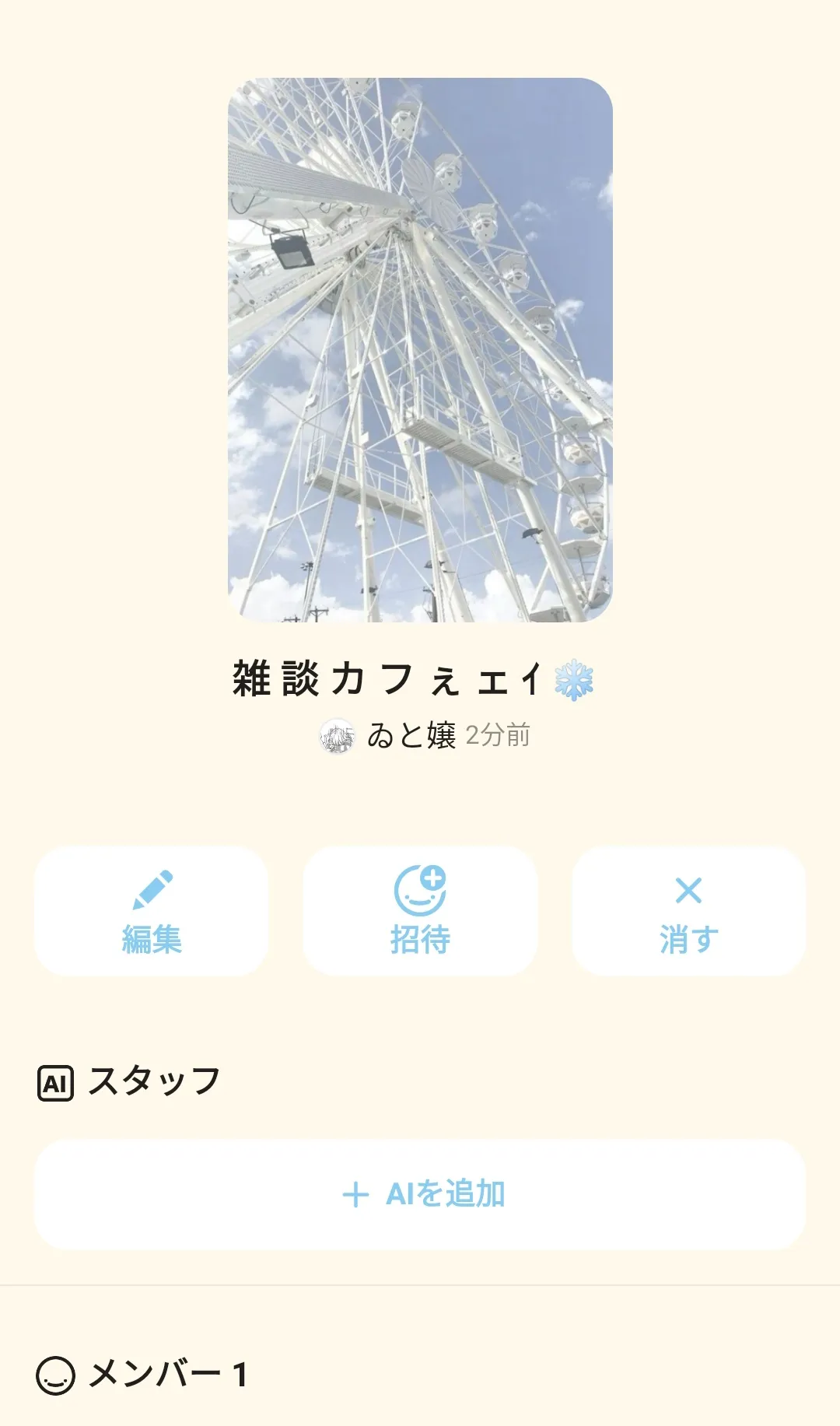Viewport: 840px width, 1426px height.
Task: Delete the room with 消す
Action: (x=688, y=911)
